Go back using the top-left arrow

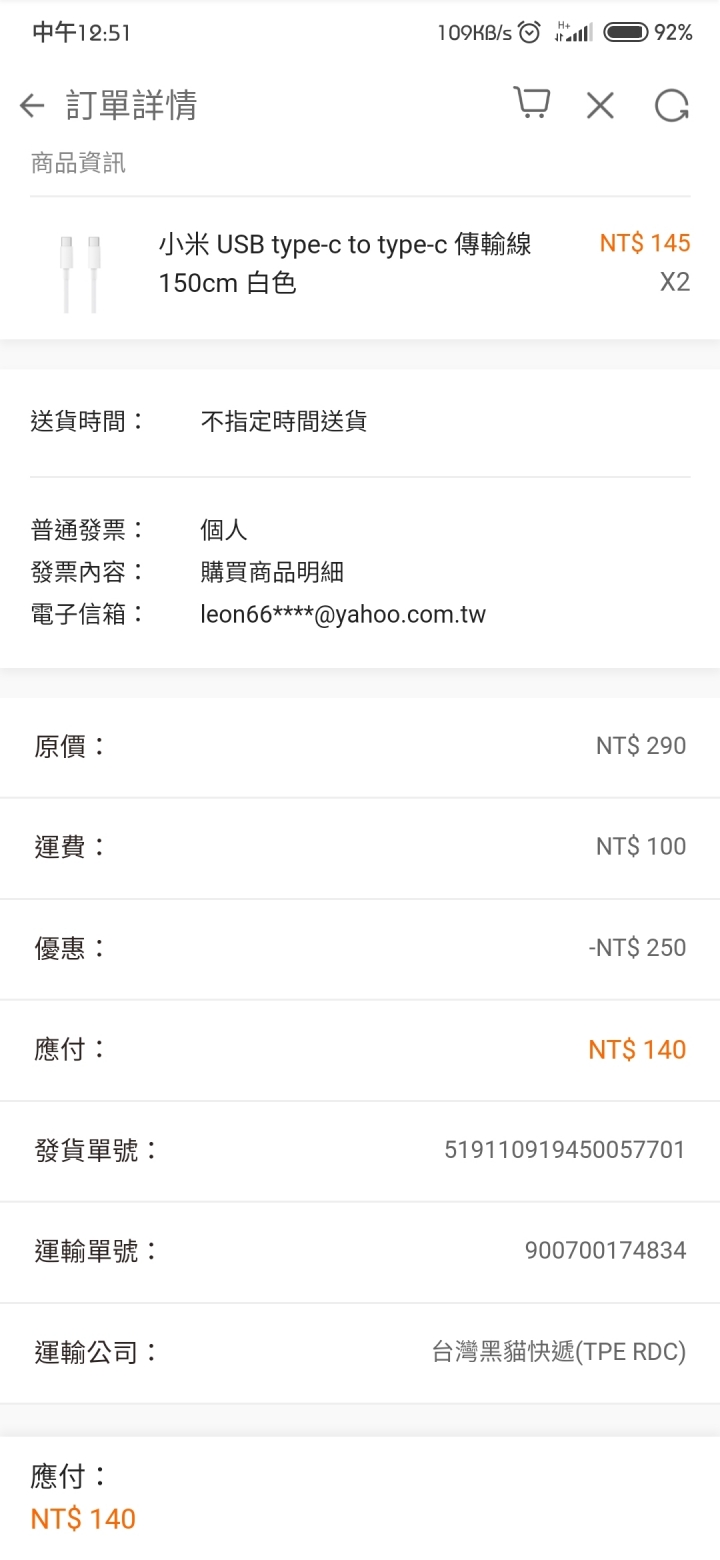point(32,105)
